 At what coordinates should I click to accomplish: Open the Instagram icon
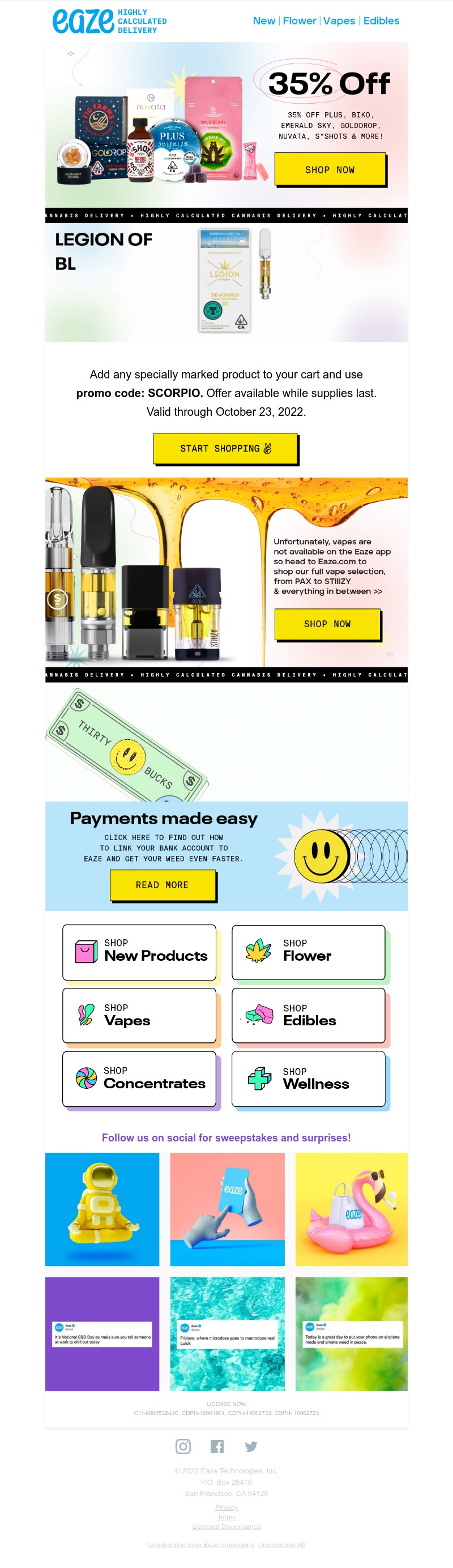click(x=183, y=1446)
